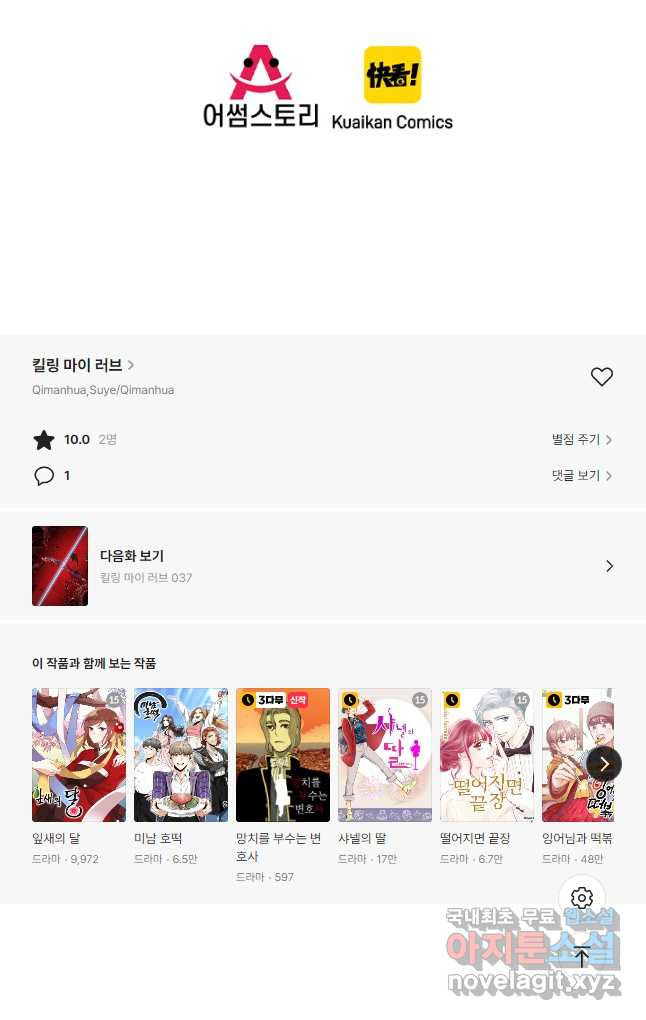The image size is (646, 1020).
Task: Open the 잎새의 달 comic
Action: point(79,755)
